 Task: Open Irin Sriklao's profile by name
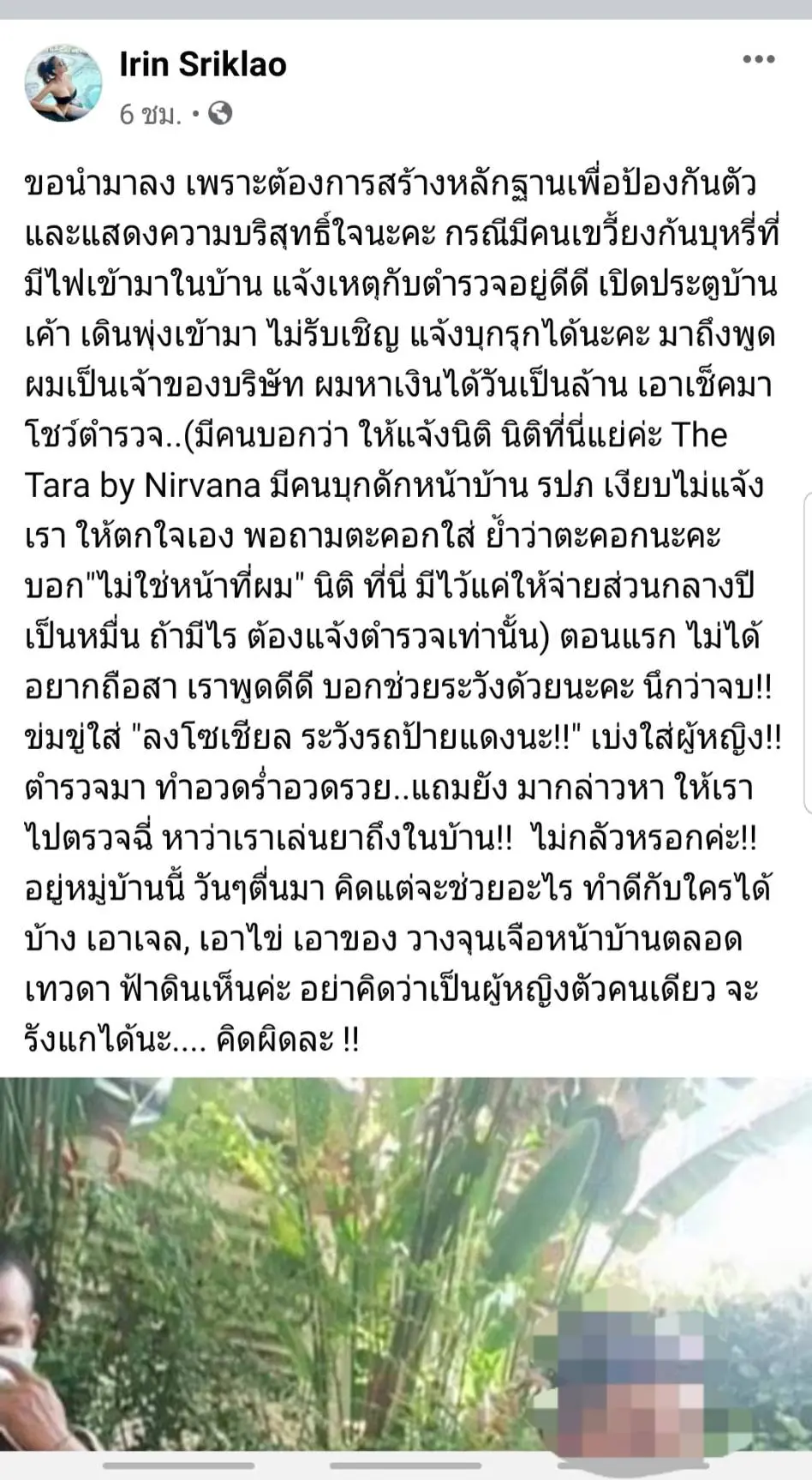coord(203,64)
